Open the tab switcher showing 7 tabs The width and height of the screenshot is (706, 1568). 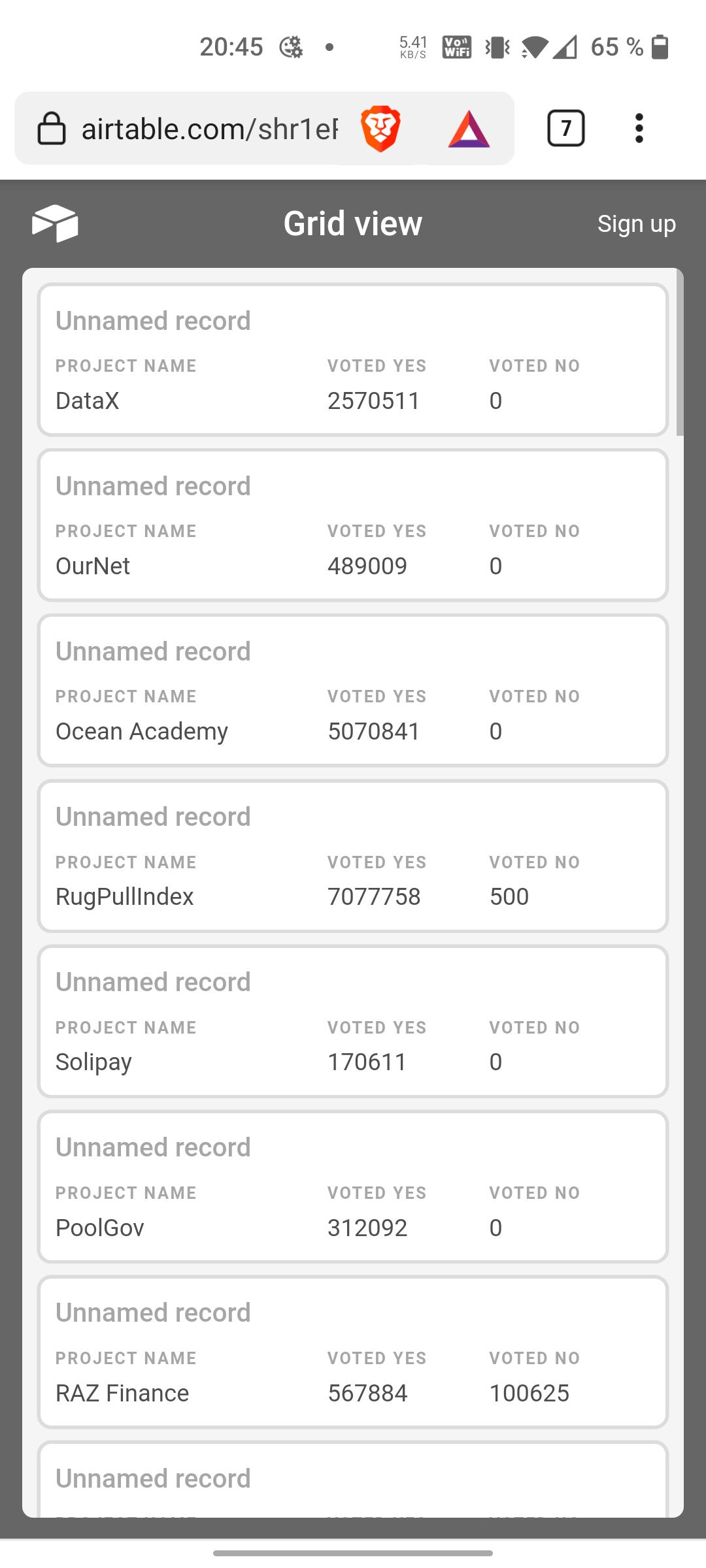[565, 128]
